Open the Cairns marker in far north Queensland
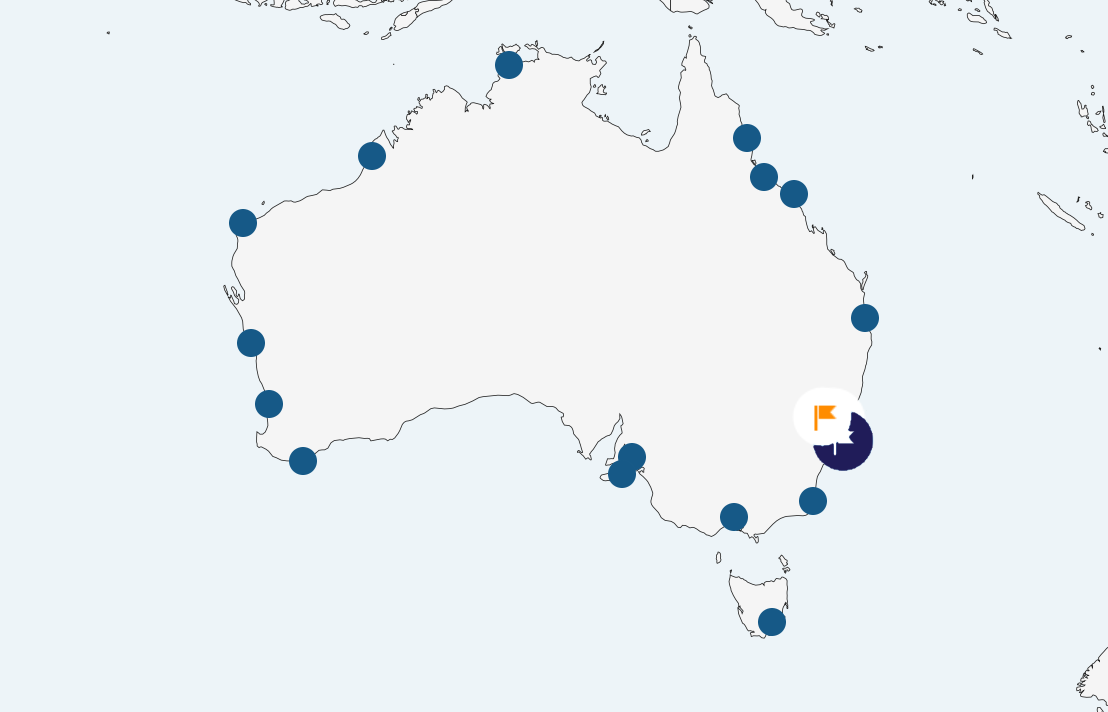 tap(747, 138)
